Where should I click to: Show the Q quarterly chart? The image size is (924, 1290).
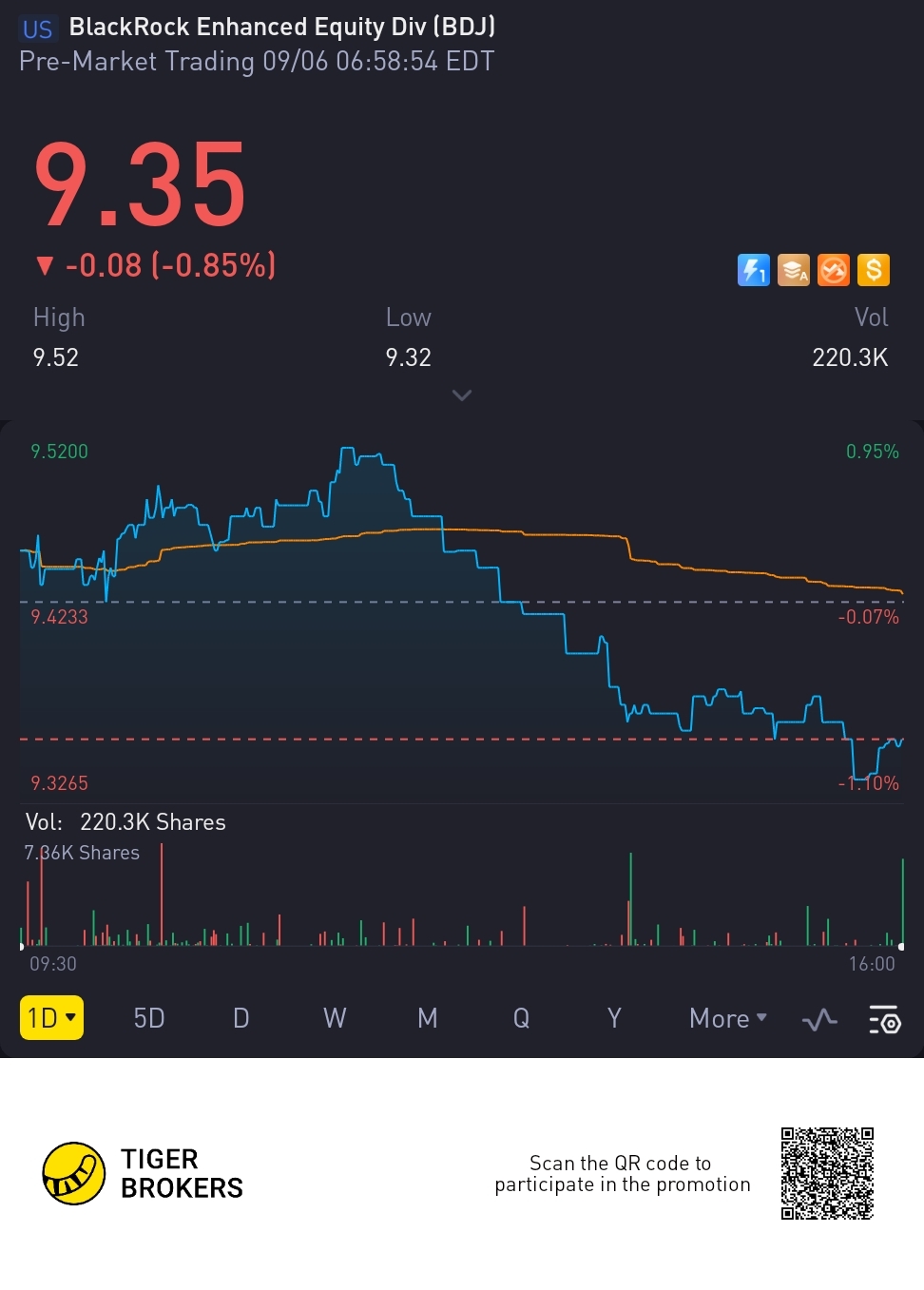pos(521,1018)
